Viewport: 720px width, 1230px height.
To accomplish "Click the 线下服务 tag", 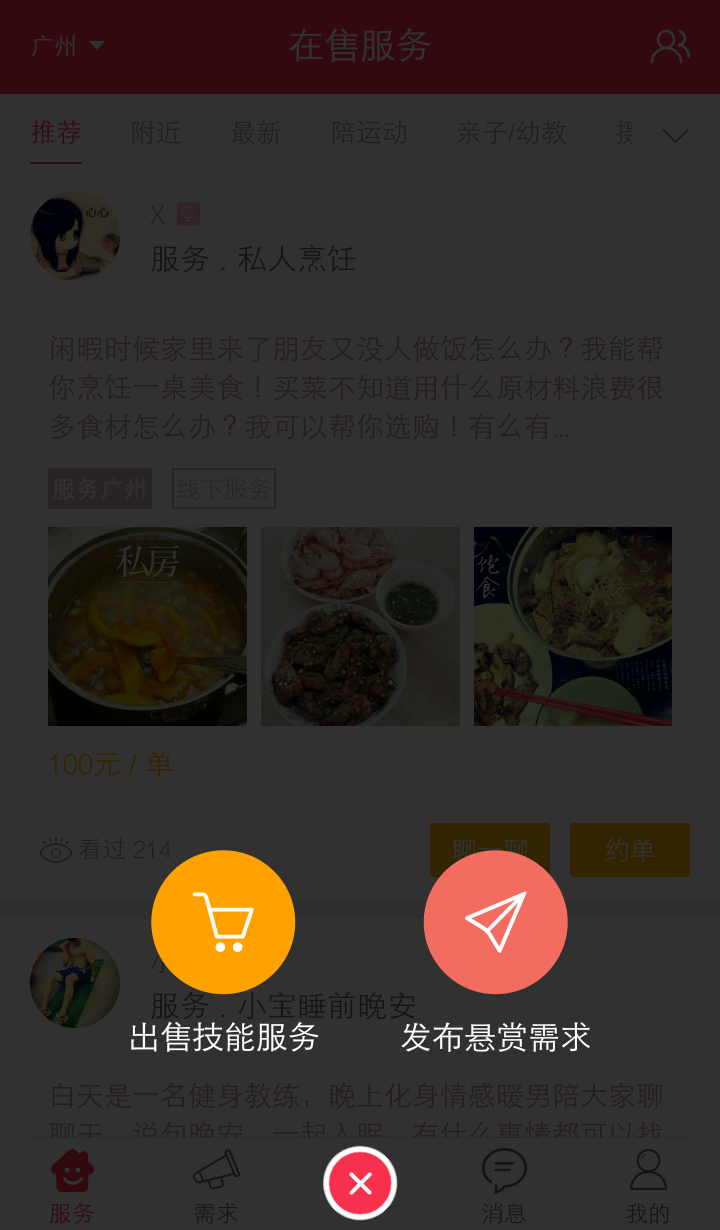I will pos(223,488).
